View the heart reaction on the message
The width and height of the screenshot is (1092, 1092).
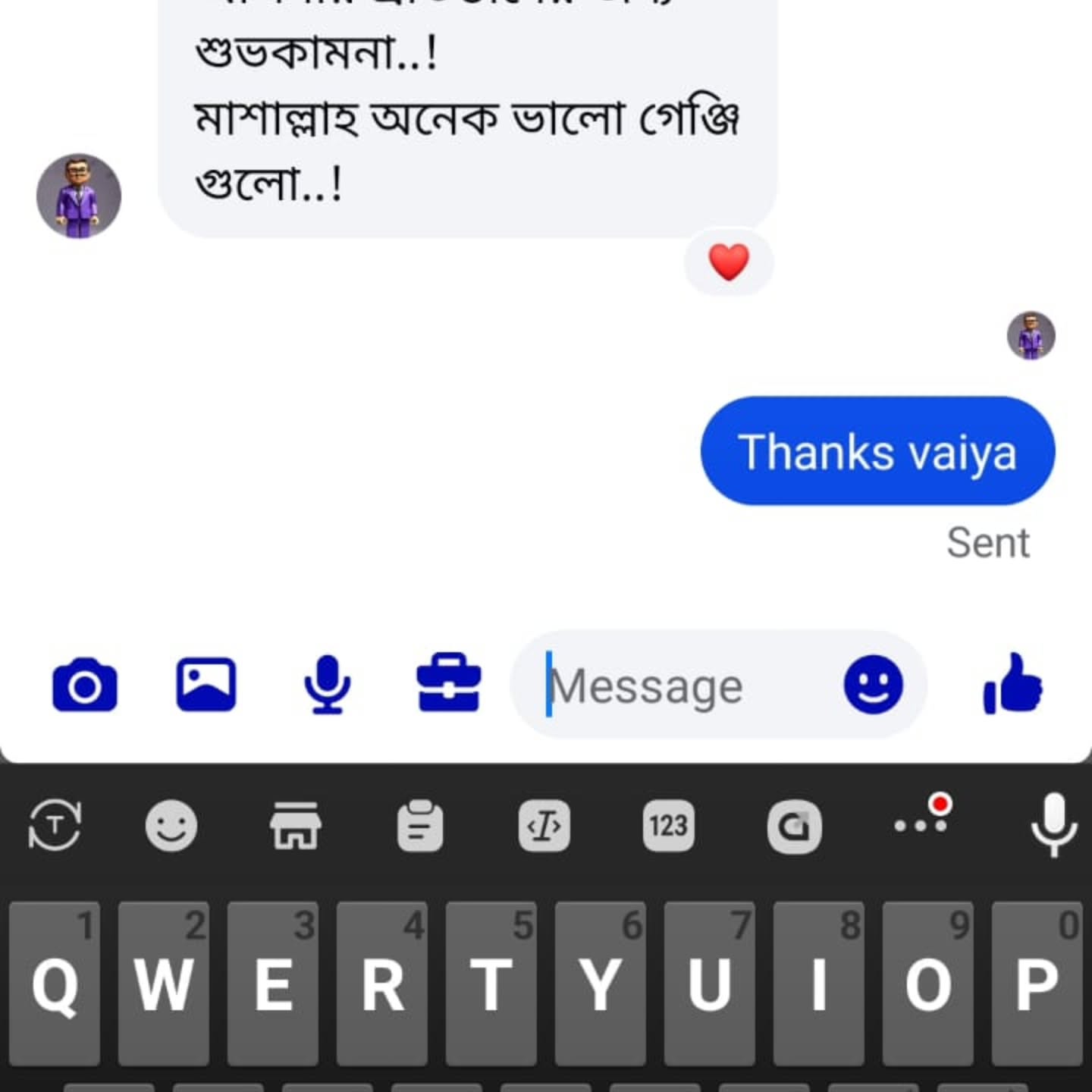click(729, 262)
